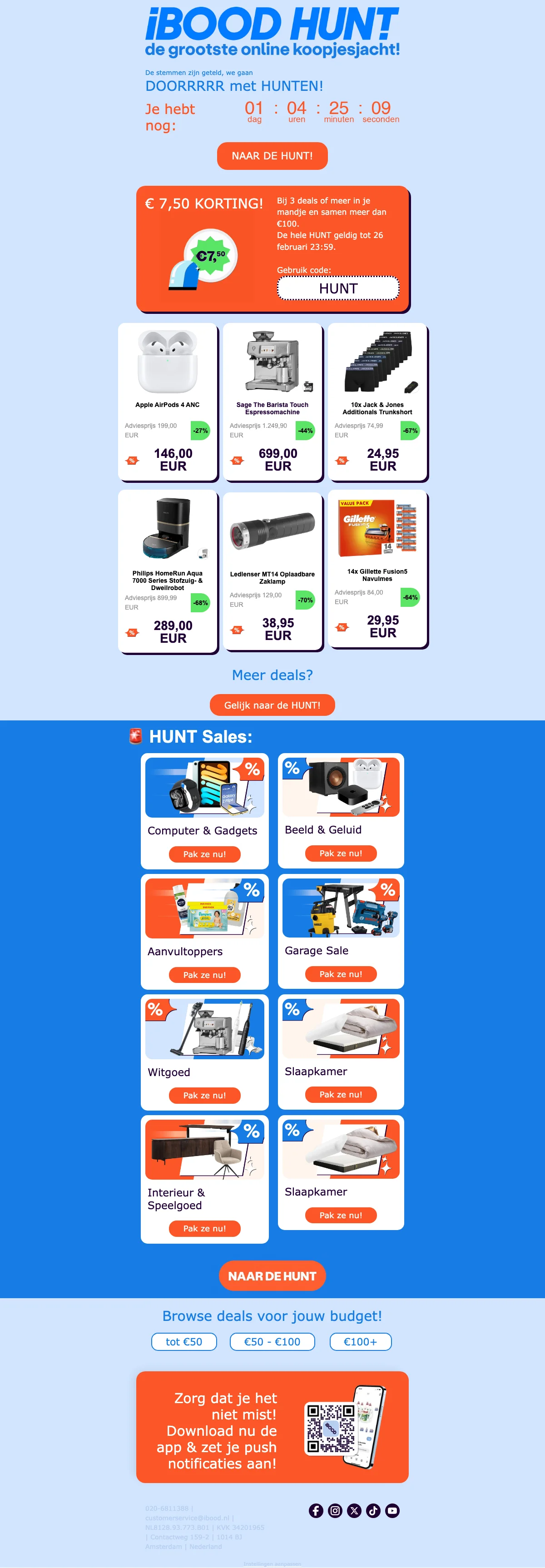Image resolution: width=545 pixels, height=1568 pixels.
Task: Tap the NAAR DE HUNT! button
Action: [272, 156]
